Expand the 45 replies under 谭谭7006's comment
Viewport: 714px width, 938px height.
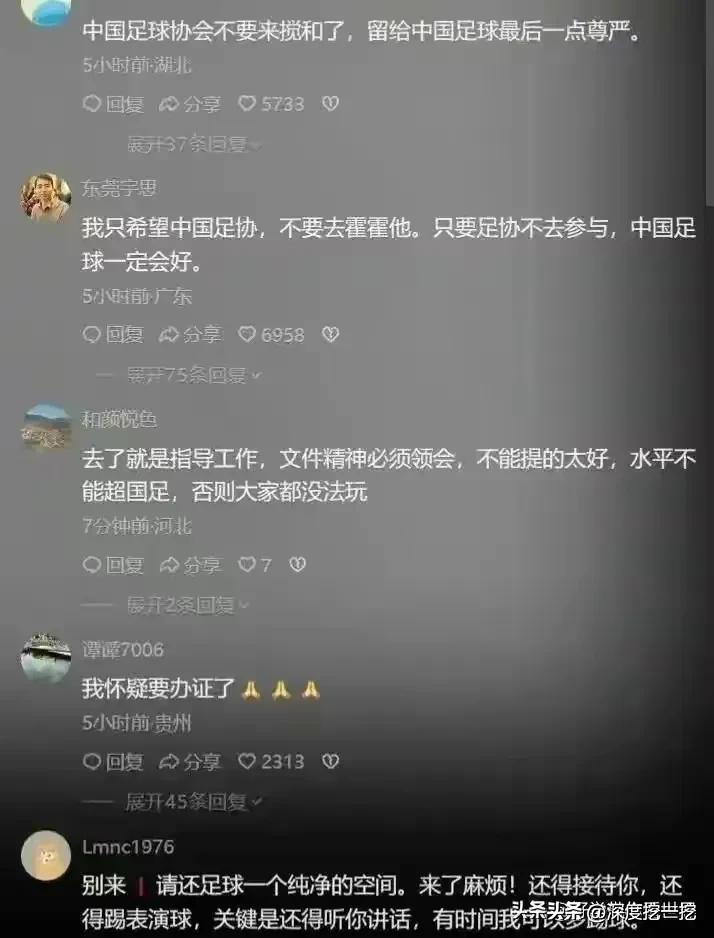pos(193,802)
